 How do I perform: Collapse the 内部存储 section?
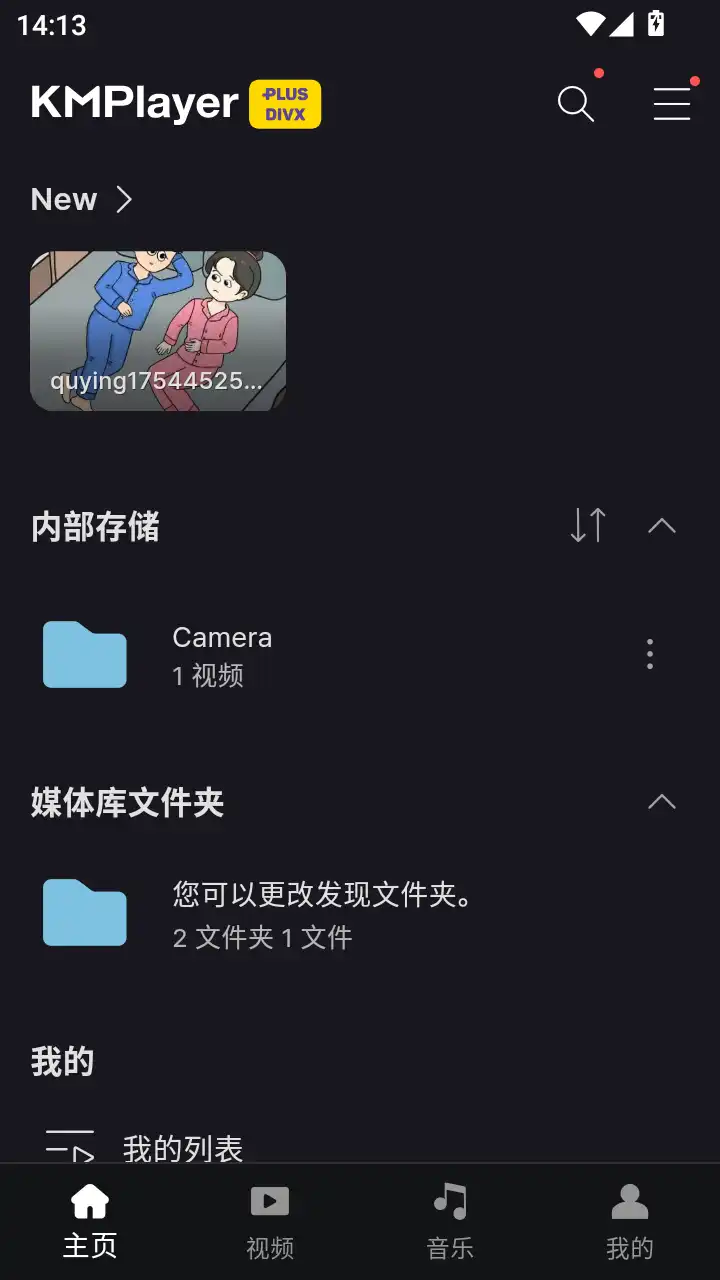click(661, 524)
